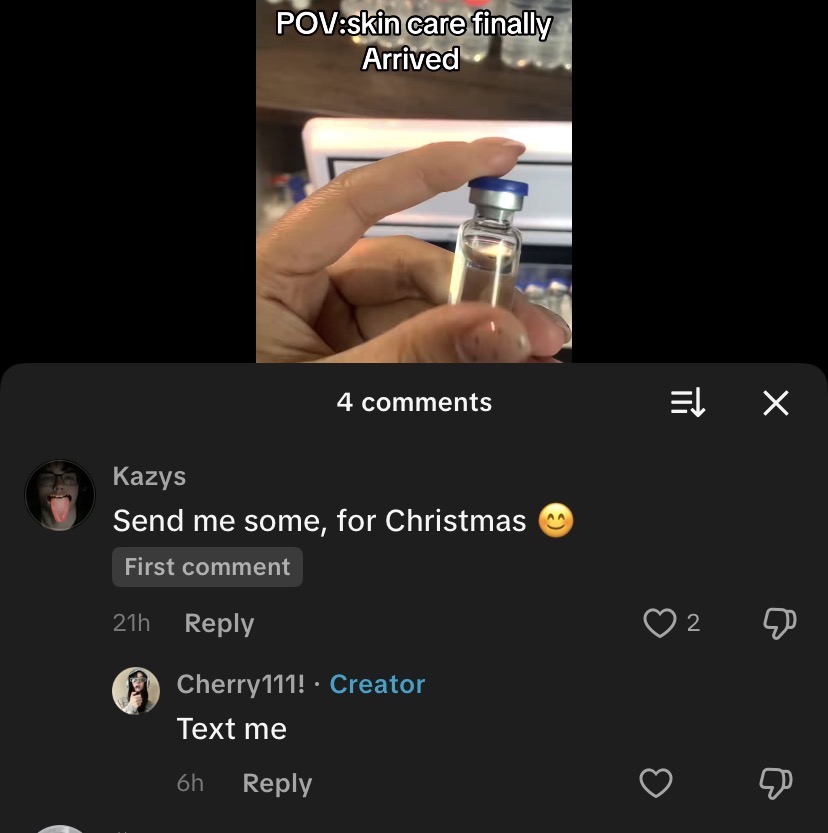The width and height of the screenshot is (828, 833).
Task: Open the comment sort options
Action: (687, 403)
